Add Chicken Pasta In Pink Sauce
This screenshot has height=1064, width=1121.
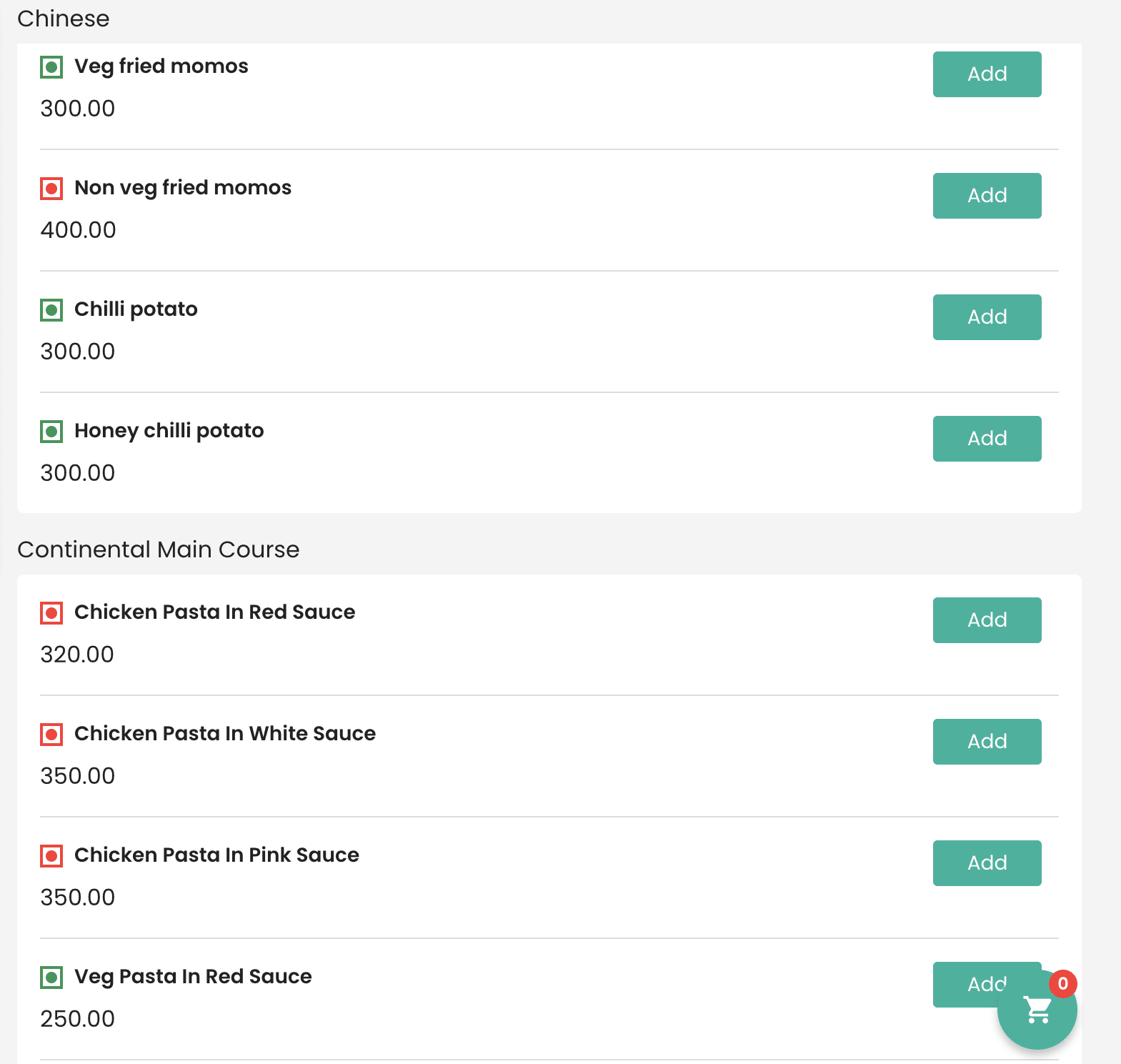987,863
